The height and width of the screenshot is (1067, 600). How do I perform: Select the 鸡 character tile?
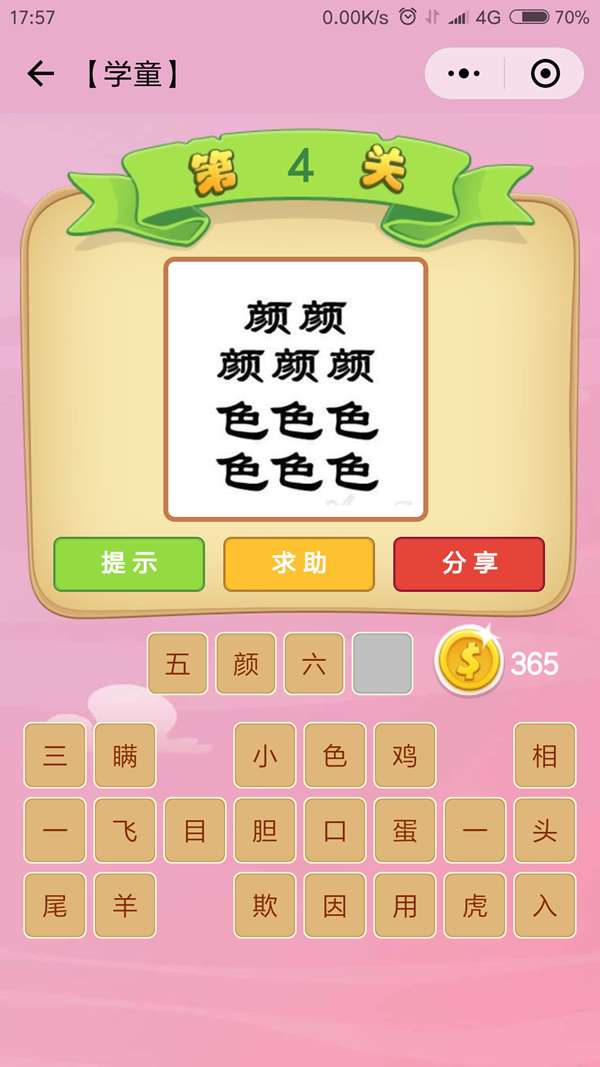pos(405,756)
